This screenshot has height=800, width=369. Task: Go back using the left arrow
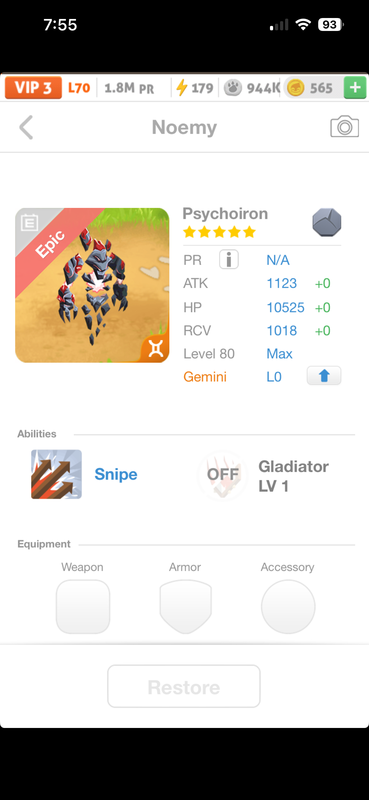coord(26,127)
